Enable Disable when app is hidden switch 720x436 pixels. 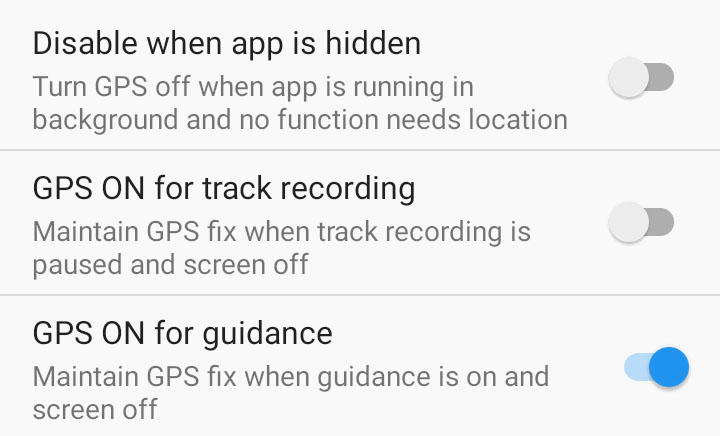641,78
